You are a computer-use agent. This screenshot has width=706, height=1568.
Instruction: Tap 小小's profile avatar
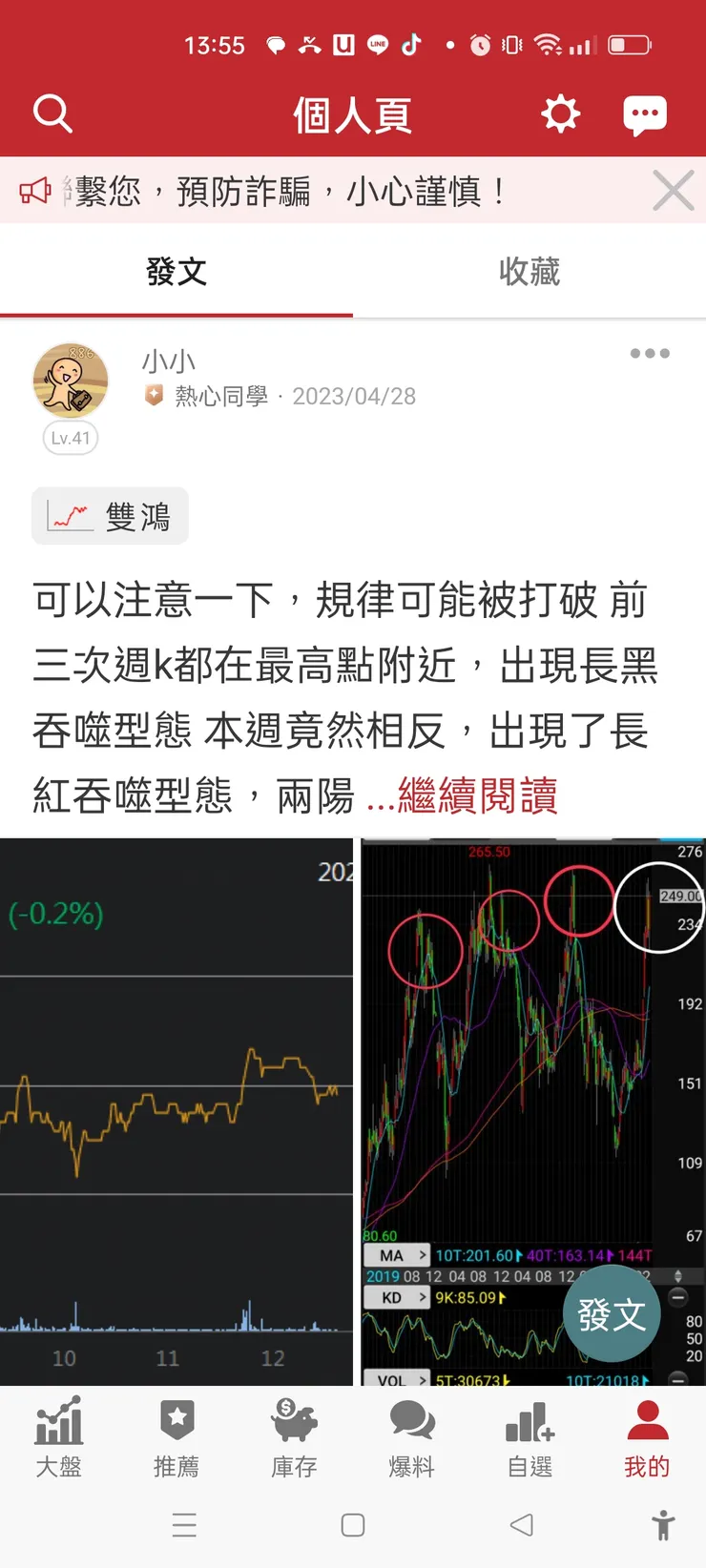coord(70,380)
